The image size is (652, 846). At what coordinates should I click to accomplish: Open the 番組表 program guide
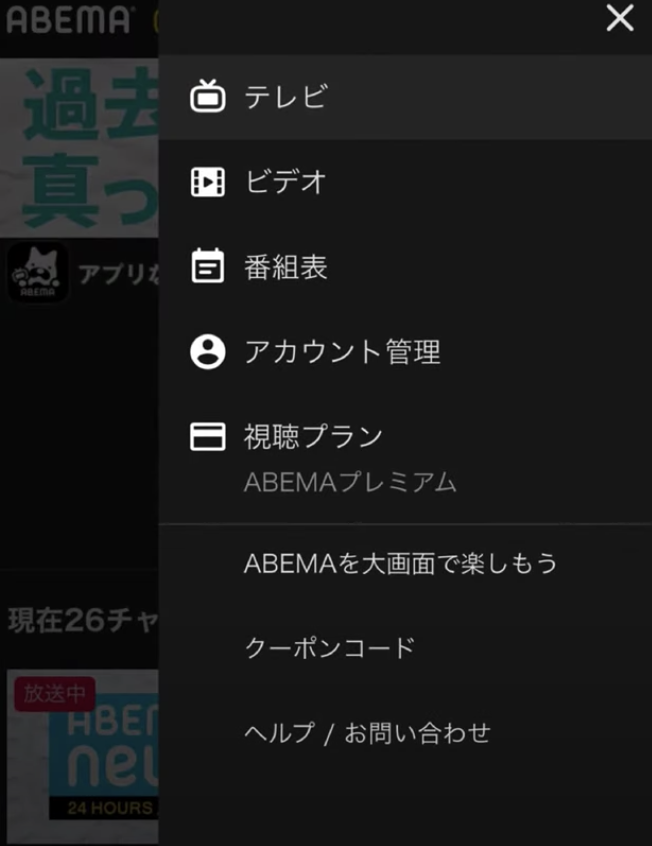tap(286, 267)
